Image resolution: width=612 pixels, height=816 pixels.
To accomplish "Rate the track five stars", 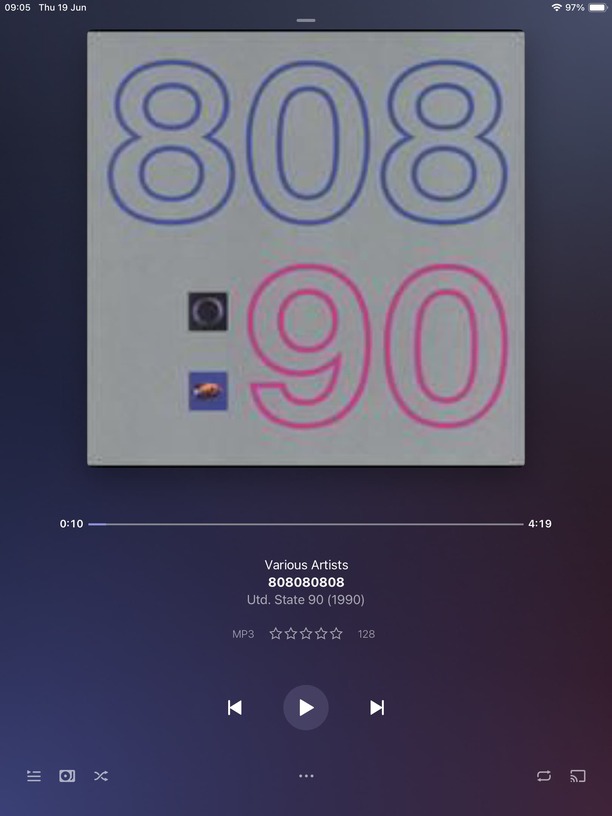I will point(336,634).
